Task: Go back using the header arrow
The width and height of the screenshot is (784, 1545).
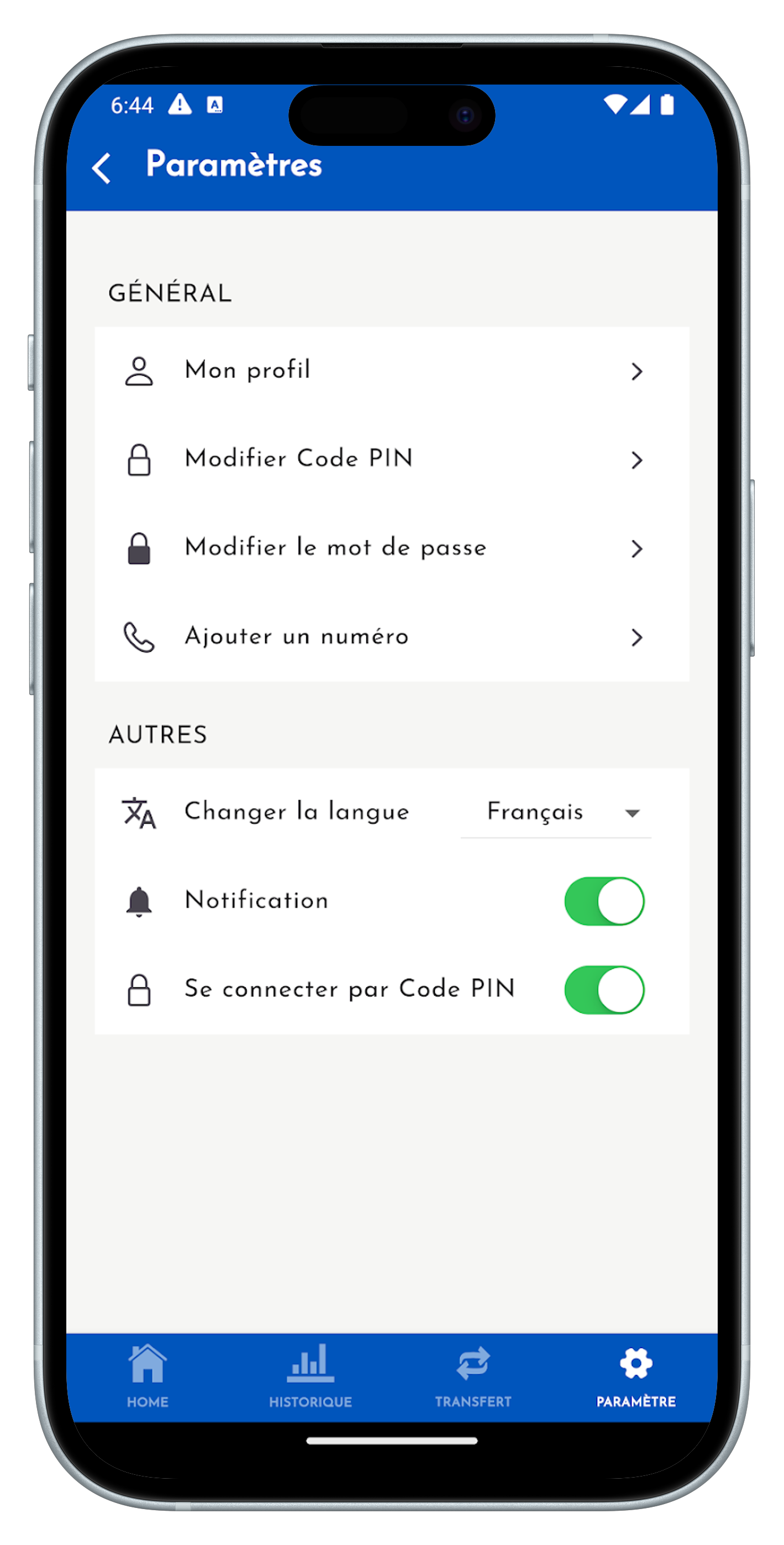Action: [x=102, y=167]
